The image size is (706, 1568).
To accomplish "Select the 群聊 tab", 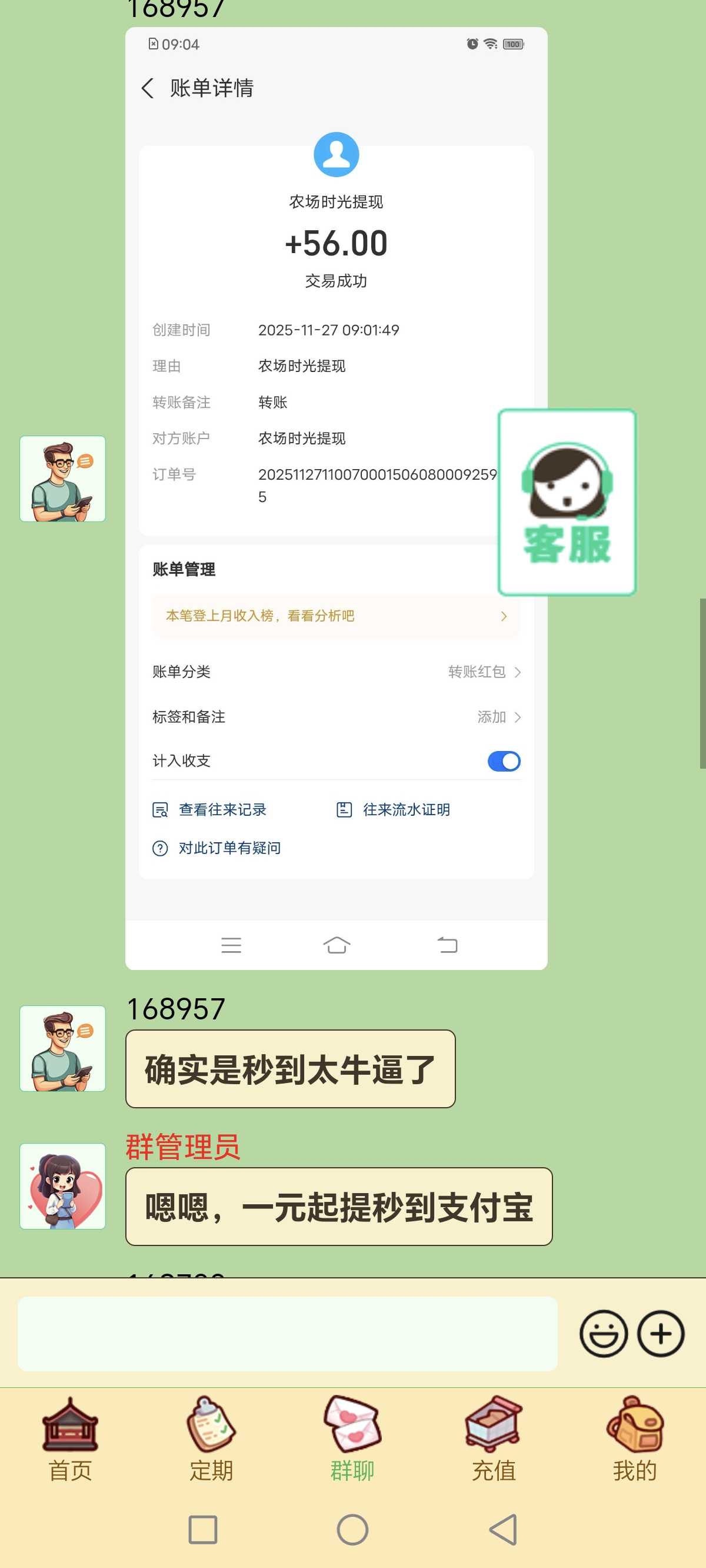I will tap(352, 1440).
